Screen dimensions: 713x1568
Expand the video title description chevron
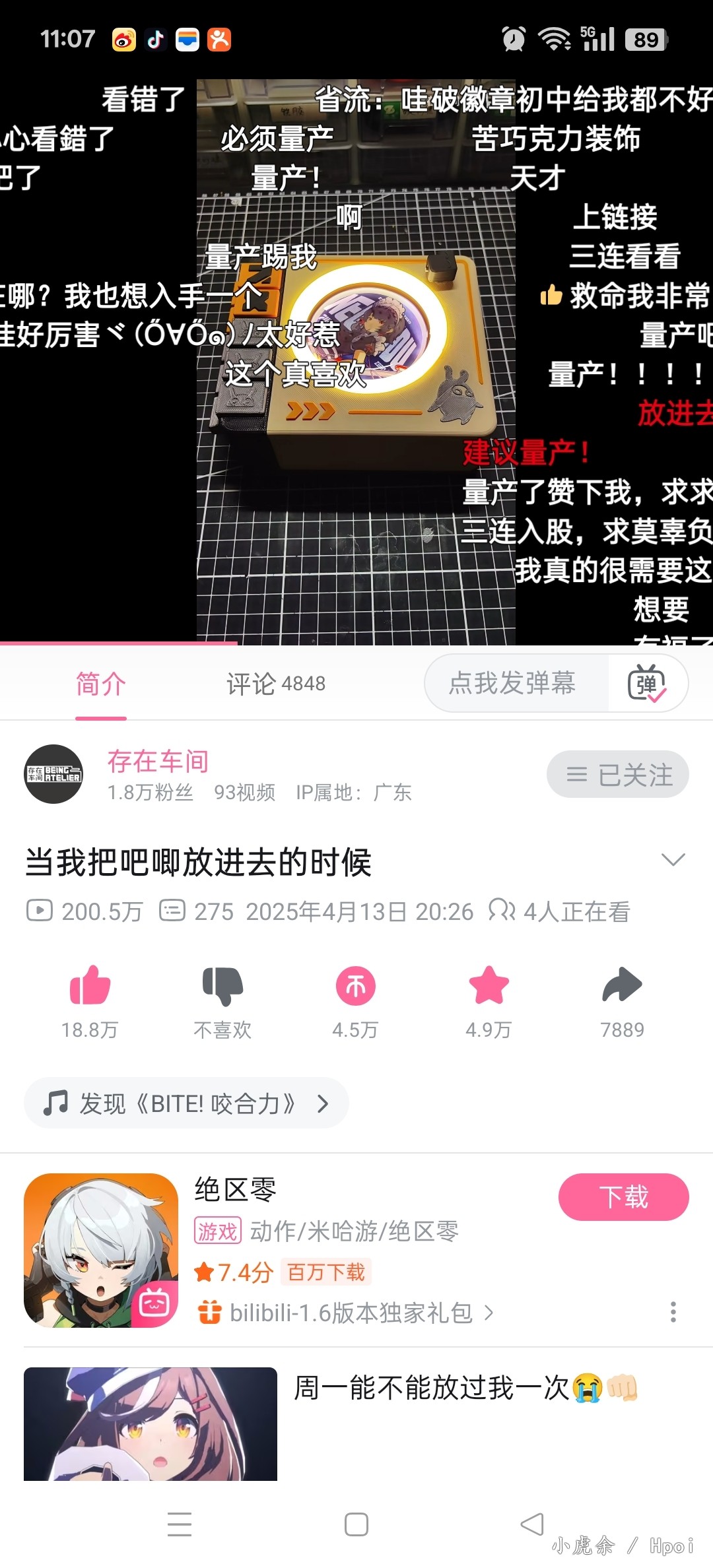[x=673, y=859]
